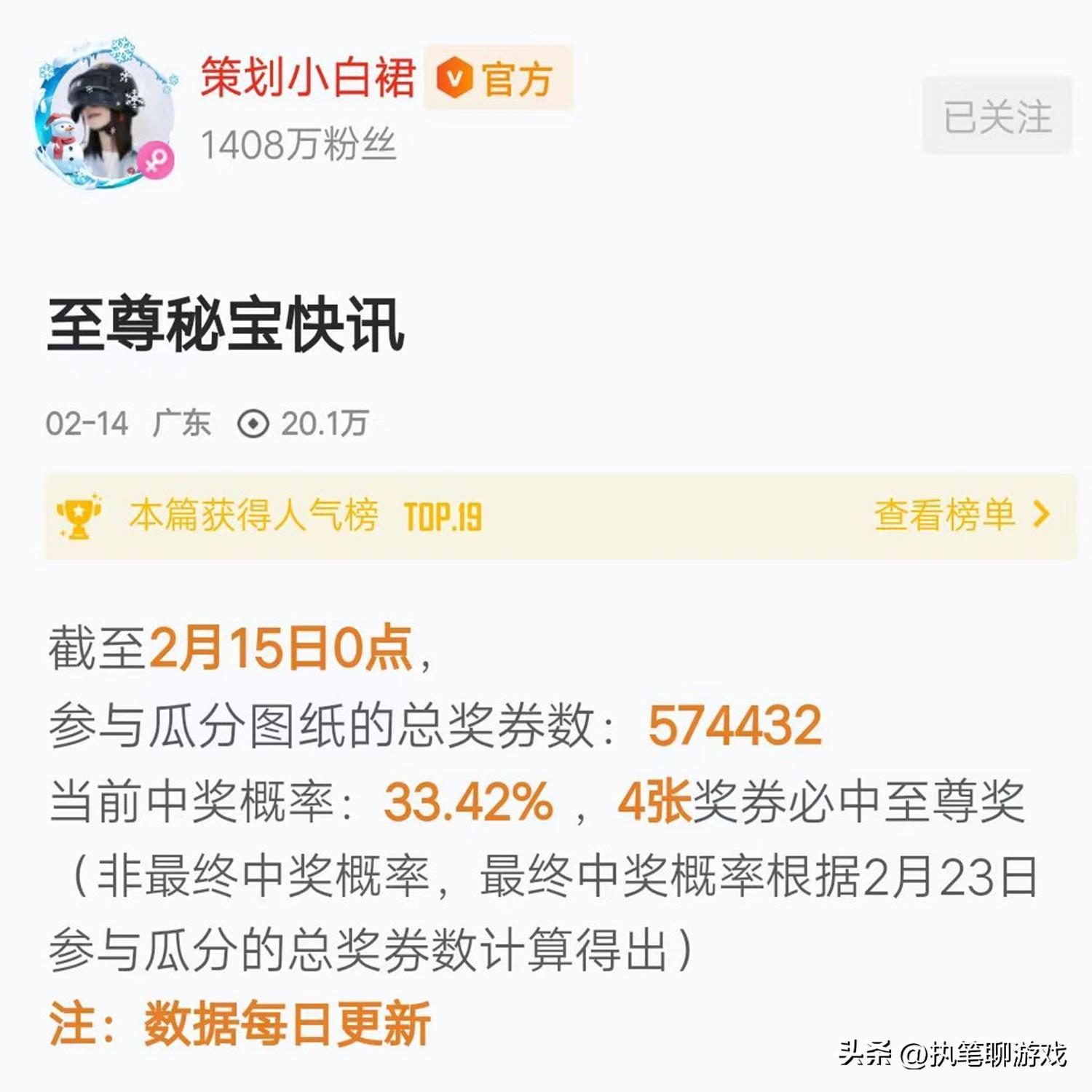
Task: Open the username 策划小白裙
Action: pos(307,77)
